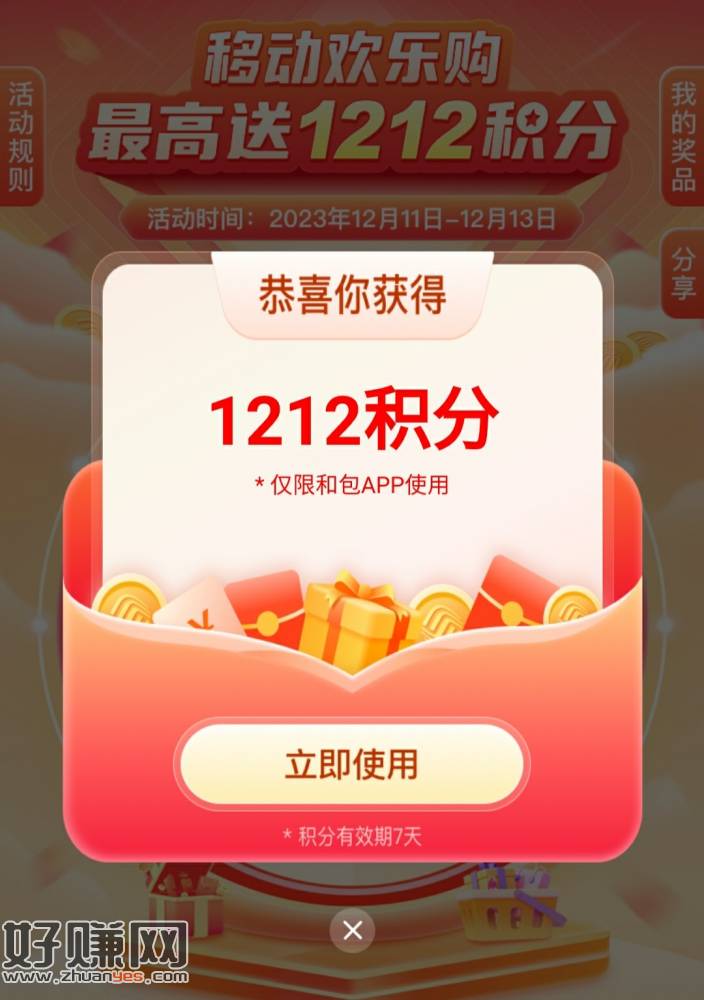Open 我的奖品 side tab
704x1000 pixels.
[683, 137]
